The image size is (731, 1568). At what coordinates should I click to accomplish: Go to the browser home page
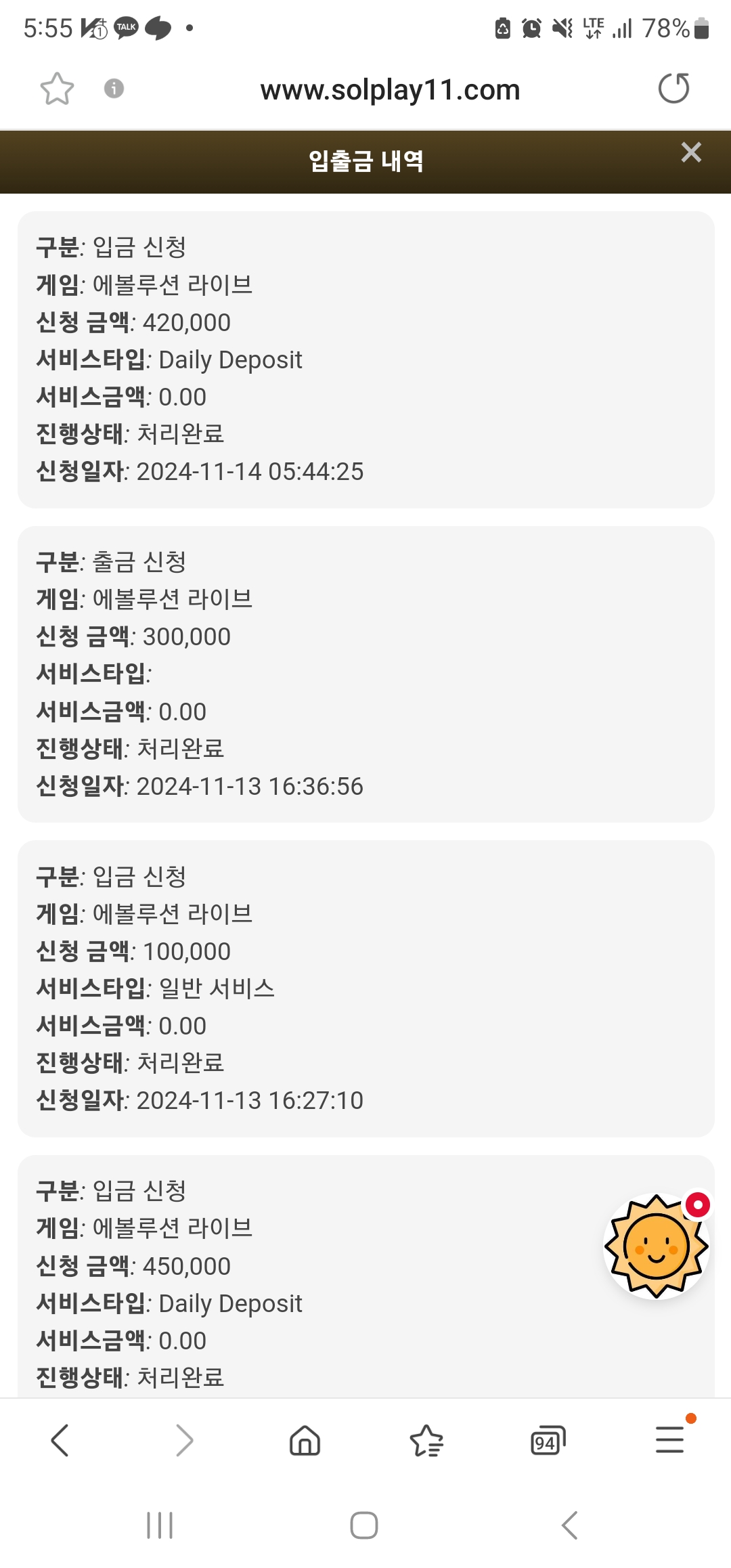coord(305,1440)
